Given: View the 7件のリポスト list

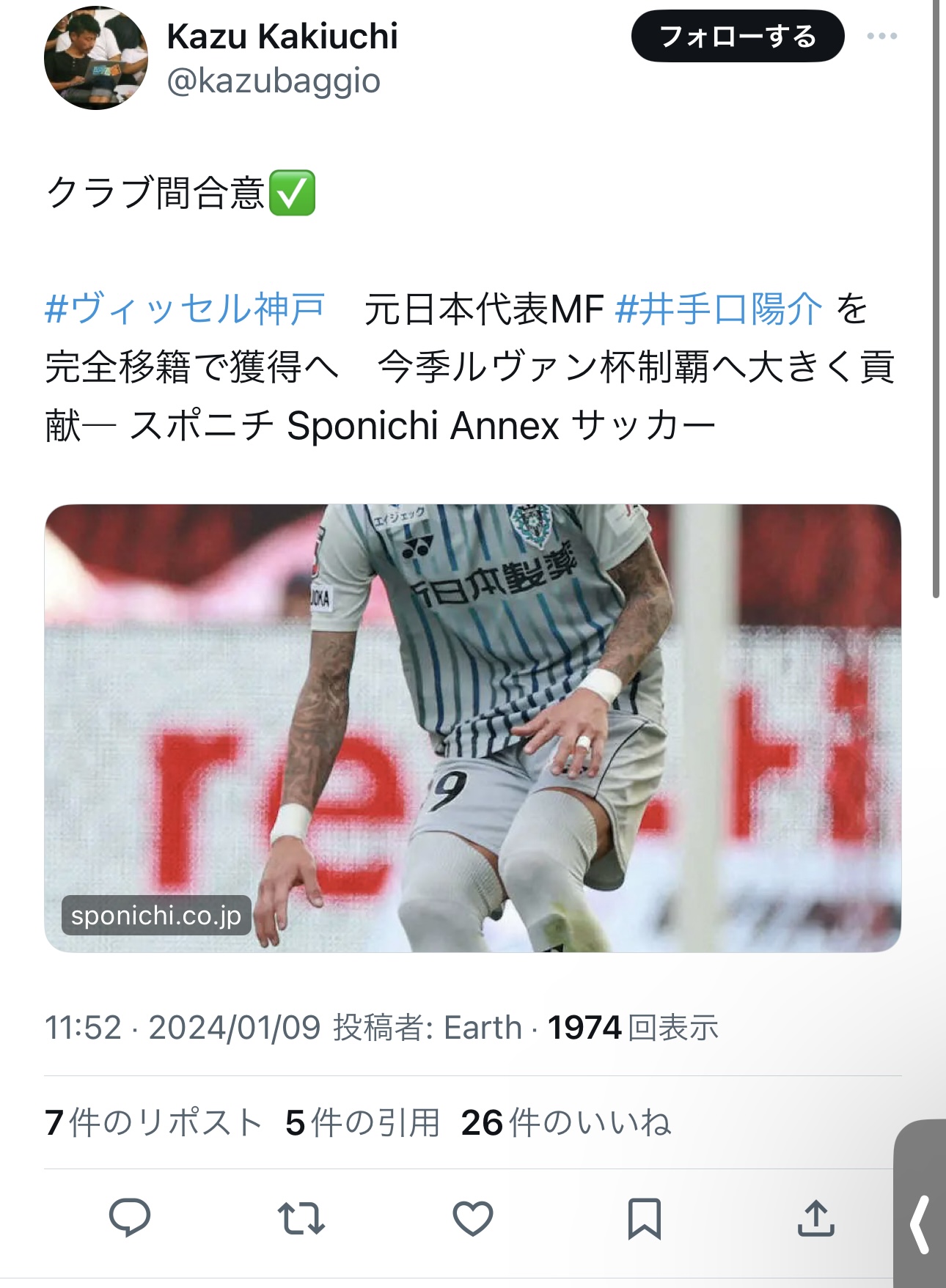Looking at the screenshot, I should (153, 1122).
